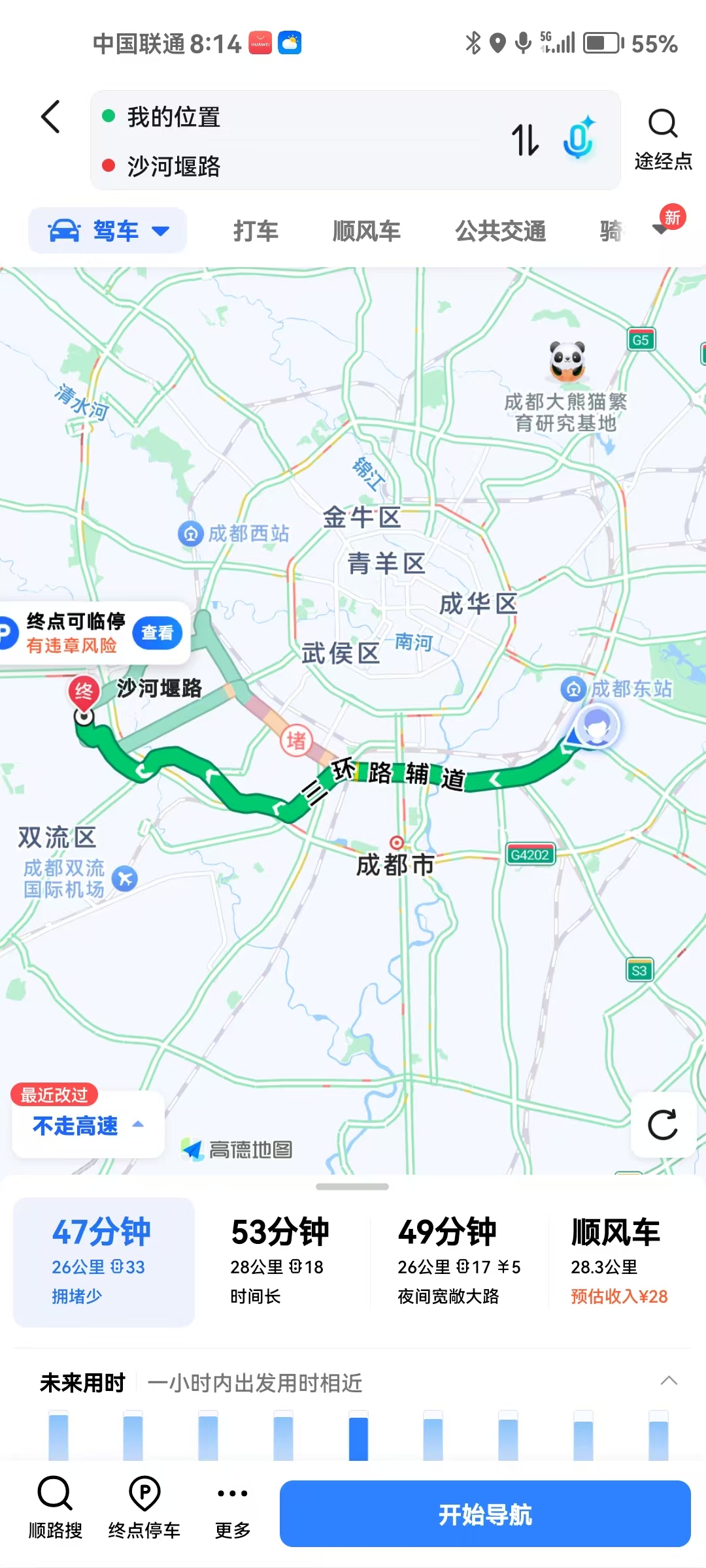Tap 查看 for destination parking info

[158, 632]
